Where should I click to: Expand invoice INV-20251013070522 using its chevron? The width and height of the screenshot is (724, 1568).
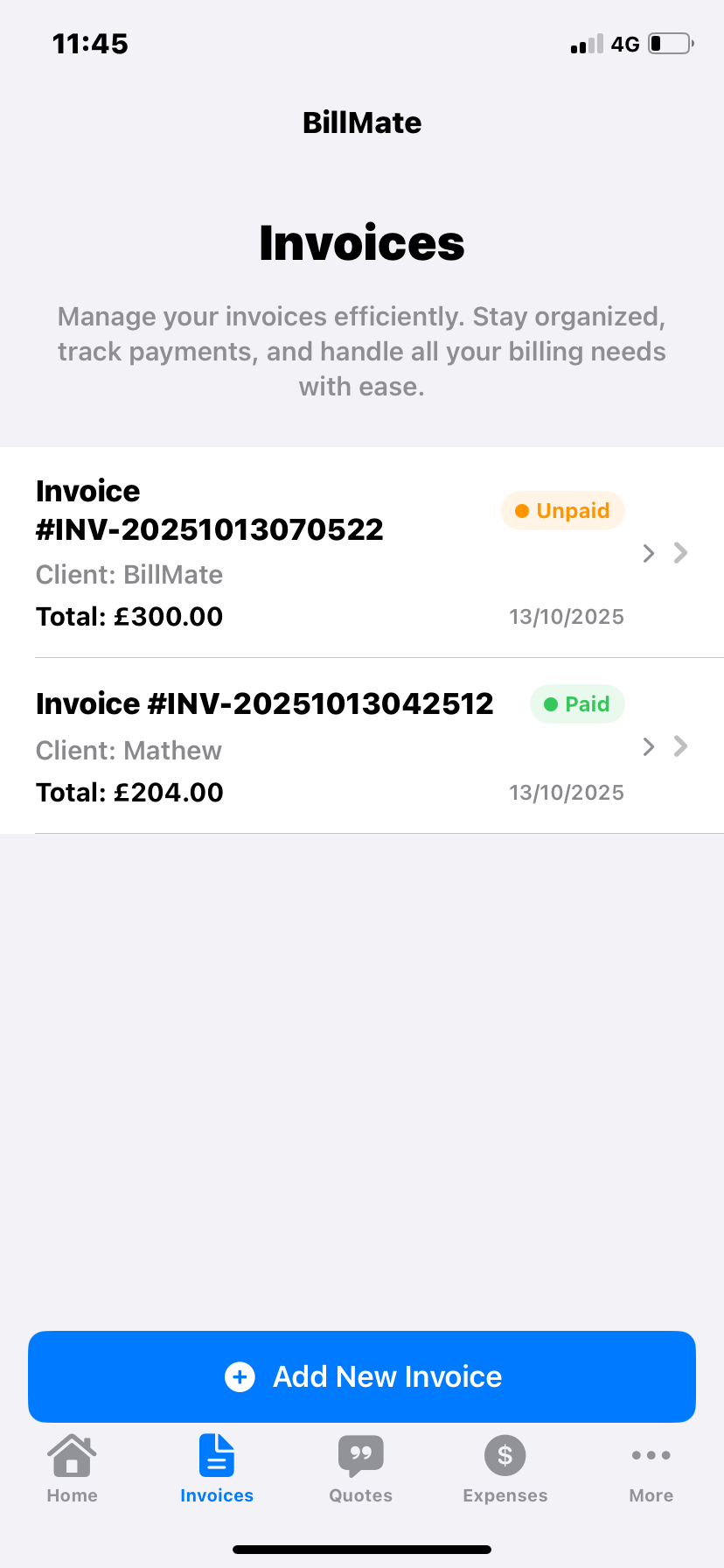[x=648, y=553]
